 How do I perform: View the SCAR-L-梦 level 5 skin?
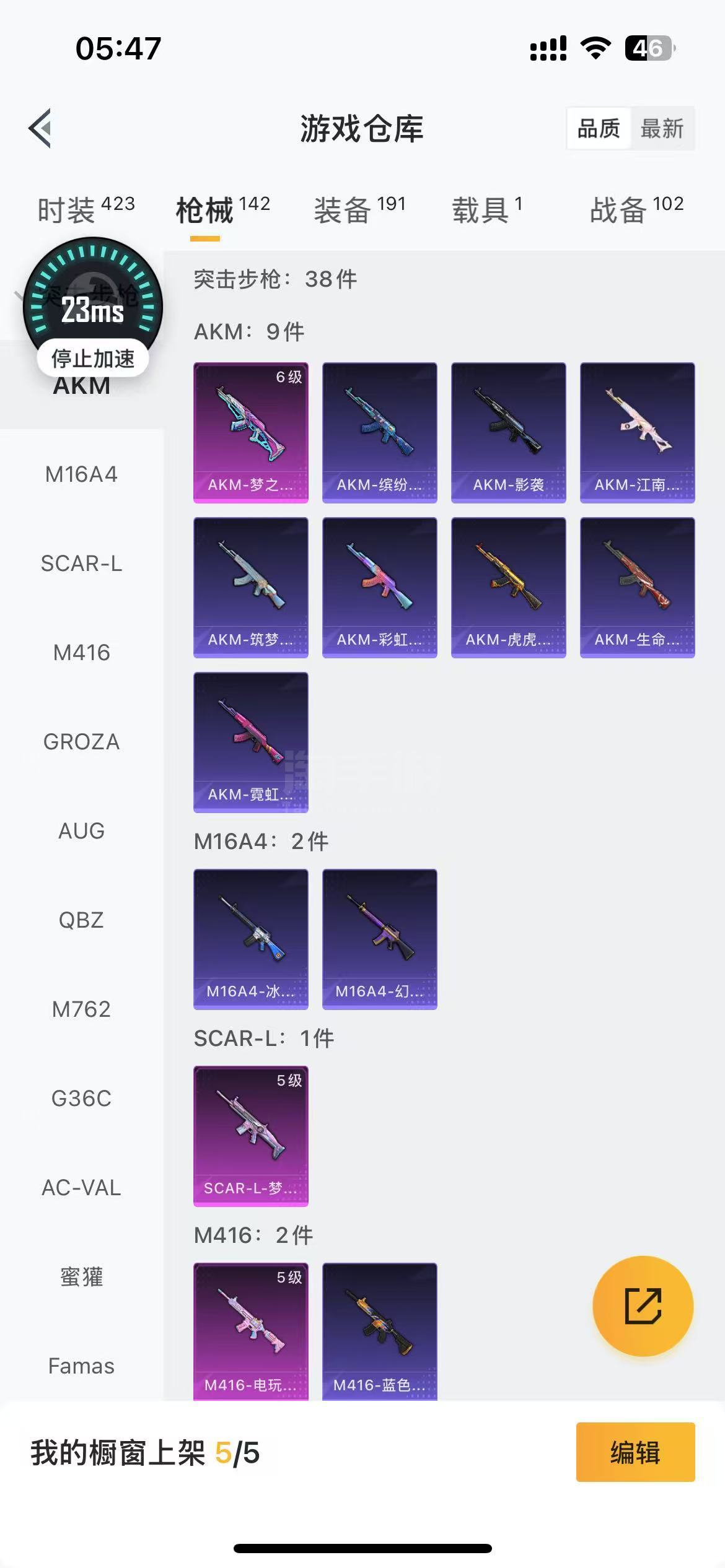click(251, 1136)
